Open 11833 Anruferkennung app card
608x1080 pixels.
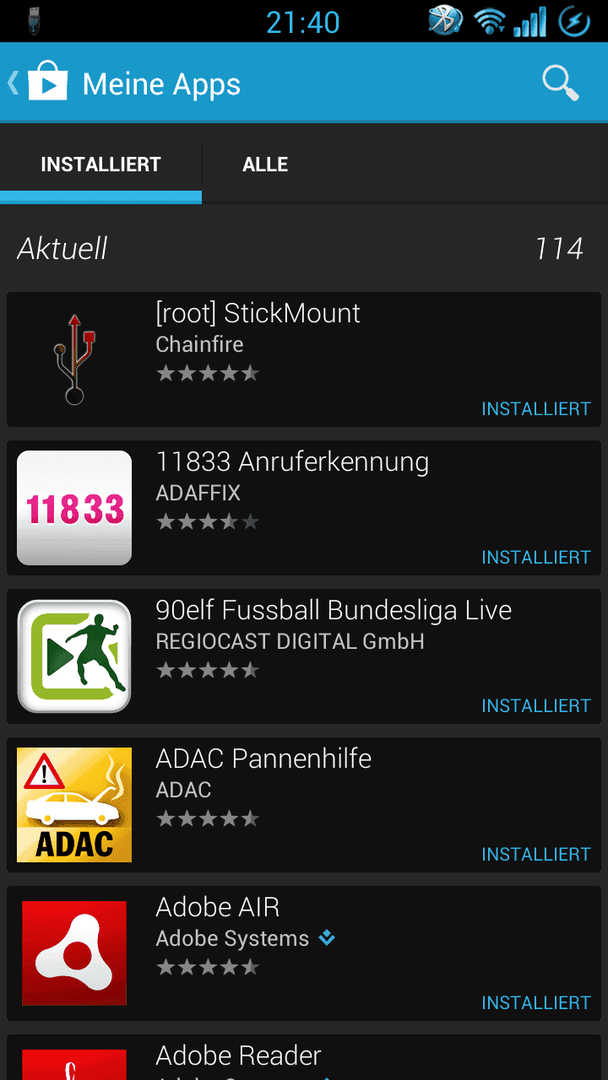(304, 508)
